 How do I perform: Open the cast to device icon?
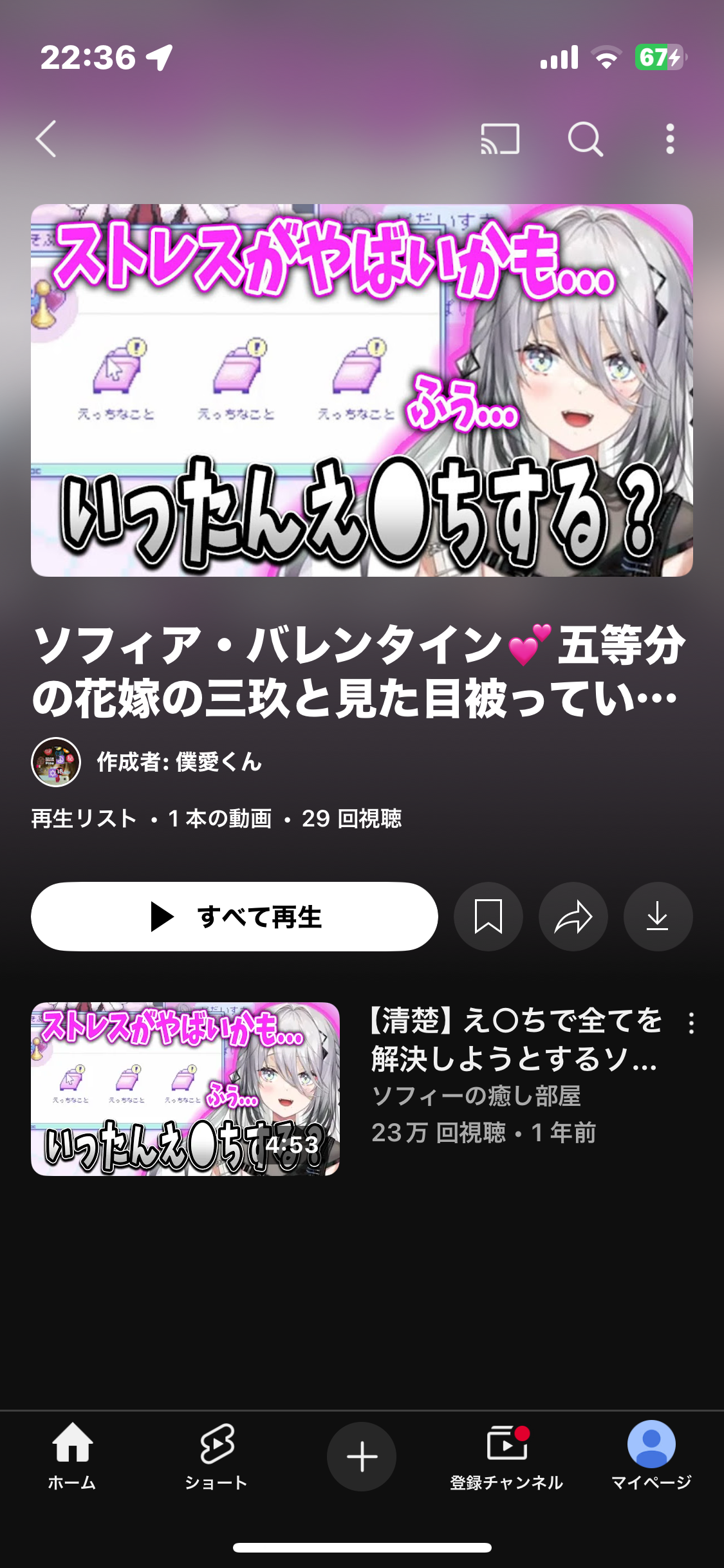(500, 139)
